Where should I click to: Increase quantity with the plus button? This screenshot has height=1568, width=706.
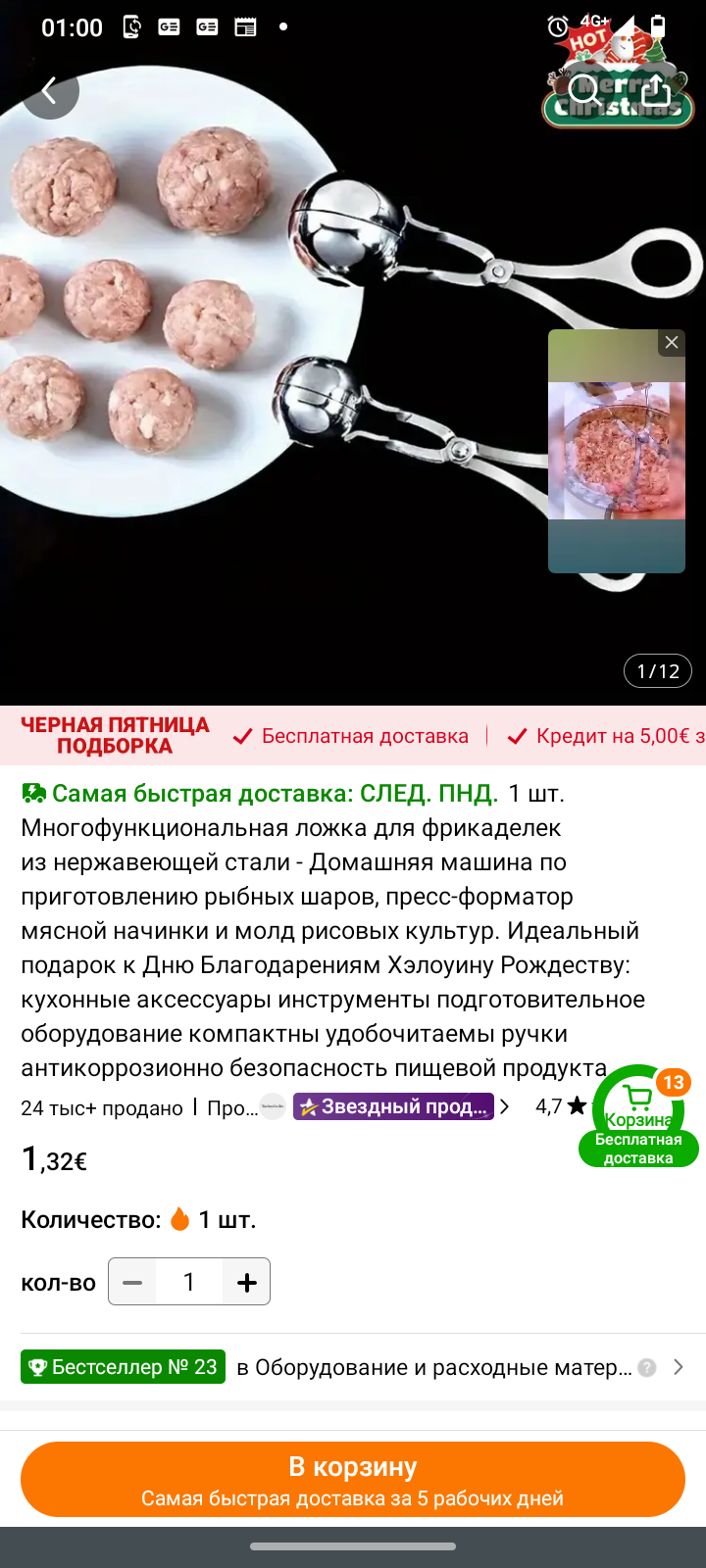click(247, 1282)
